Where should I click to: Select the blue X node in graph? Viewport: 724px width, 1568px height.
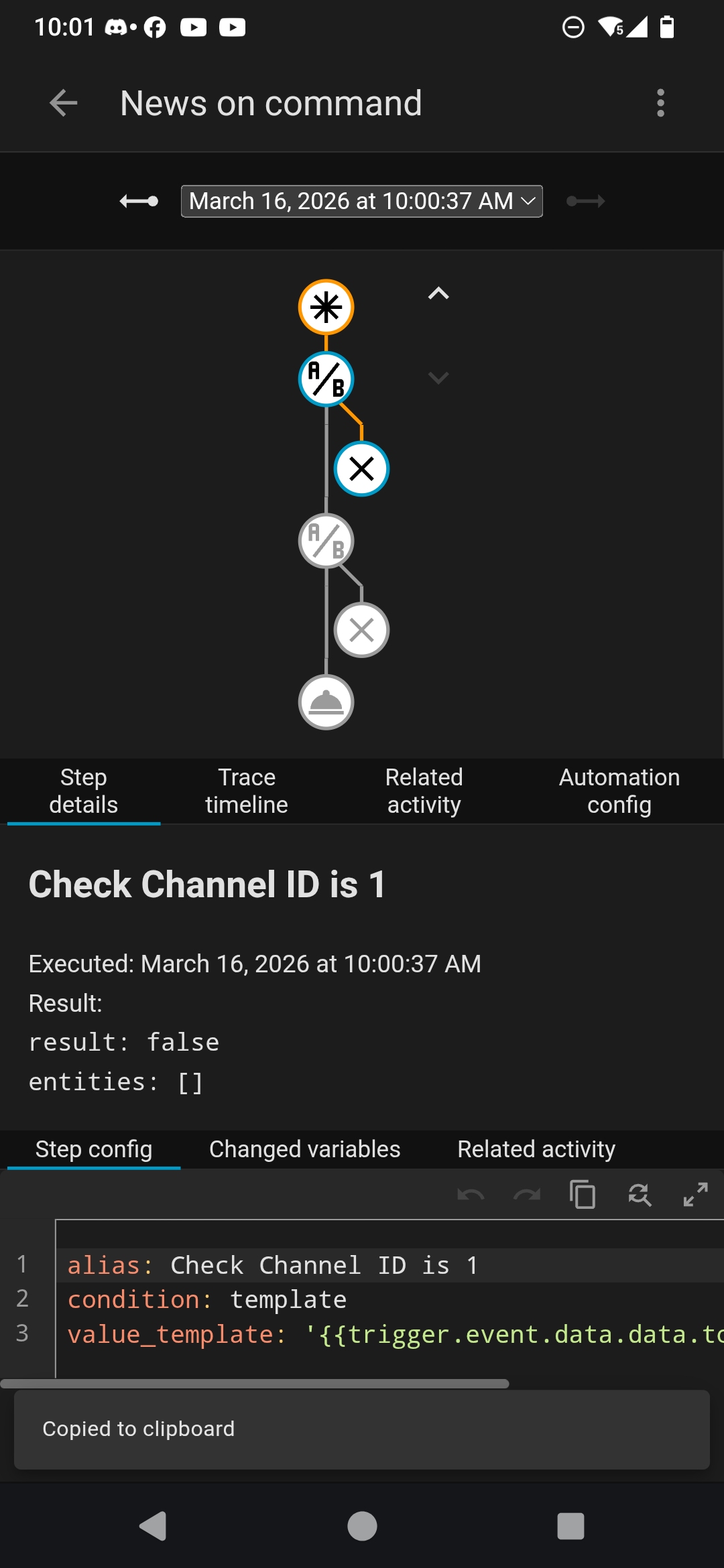point(362,468)
